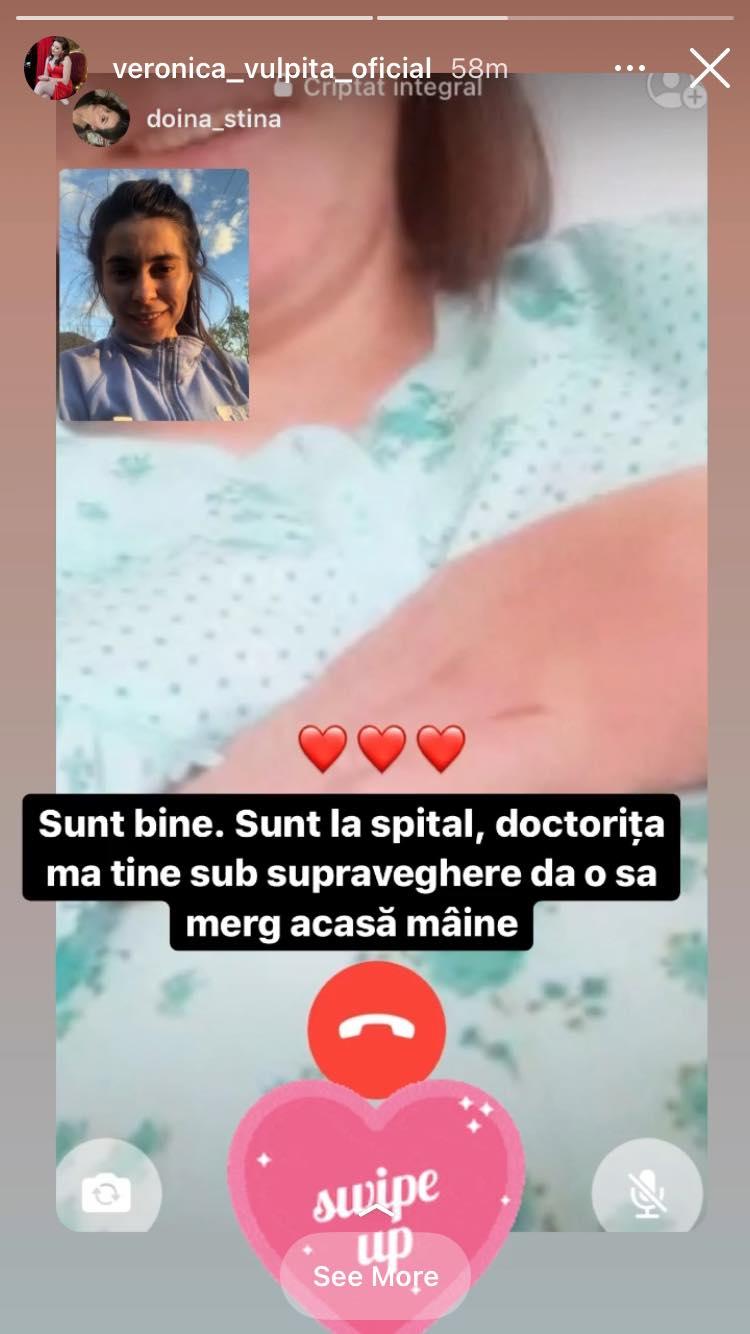This screenshot has width=750, height=1334.
Task: Close the story viewer
Action: pos(709,68)
